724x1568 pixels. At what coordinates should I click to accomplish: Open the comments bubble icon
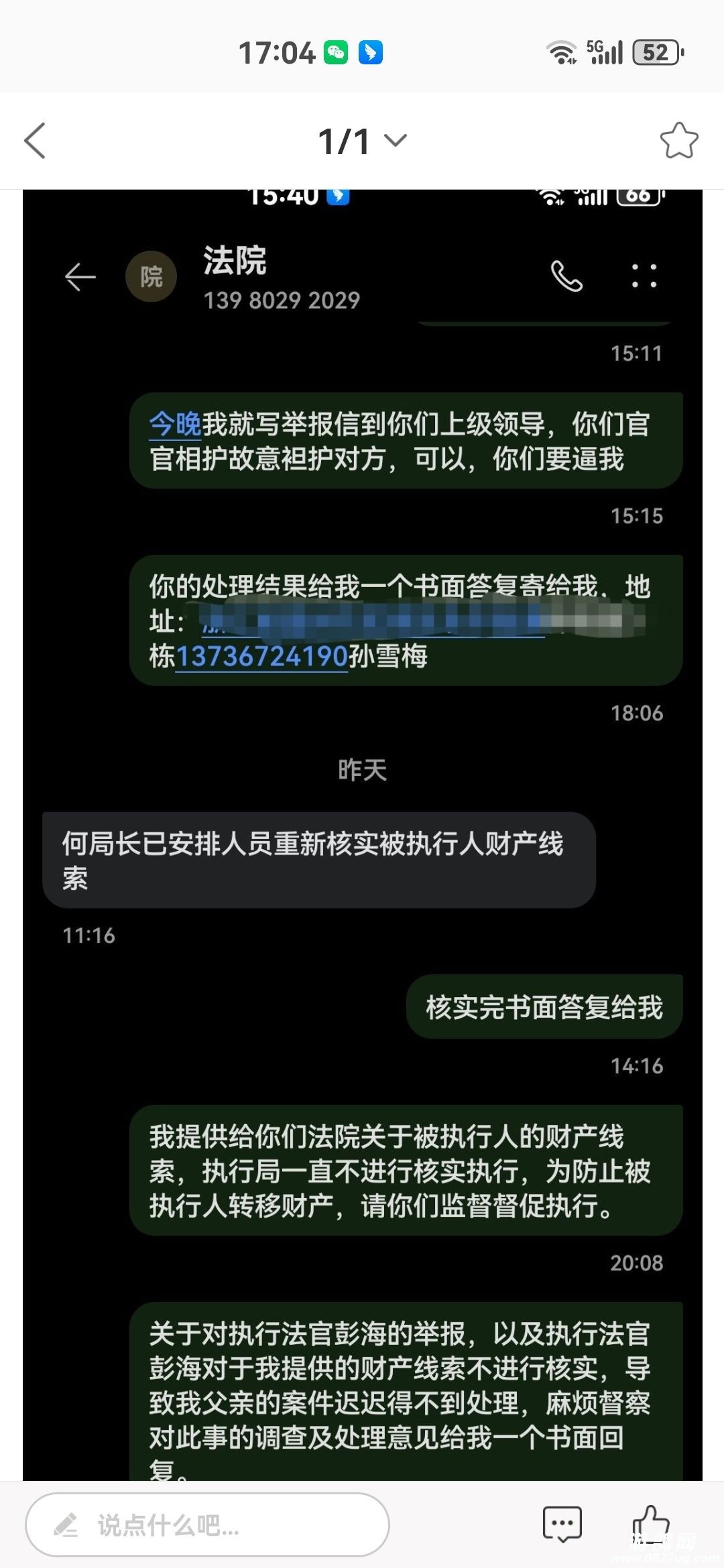point(562,1524)
